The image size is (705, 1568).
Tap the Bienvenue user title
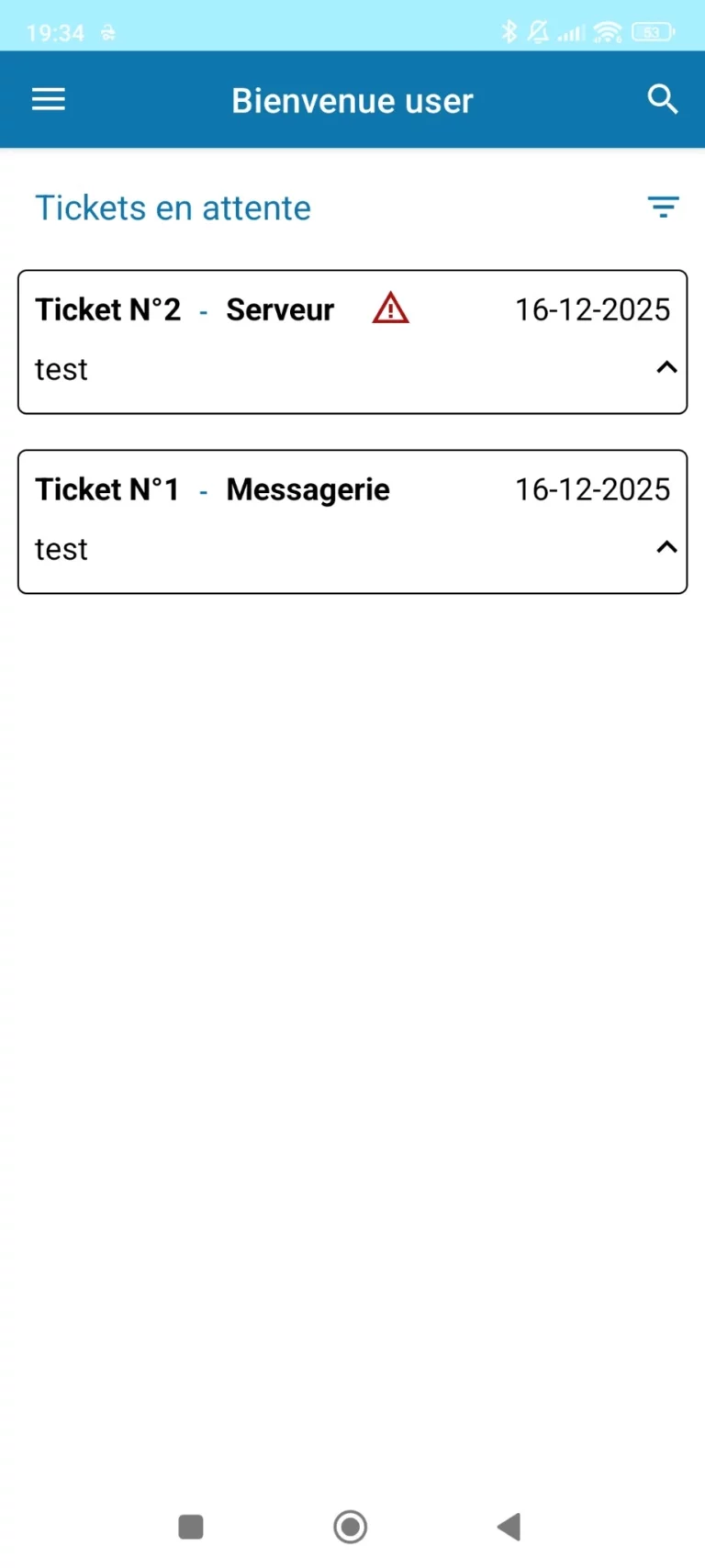tap(352, 99)
